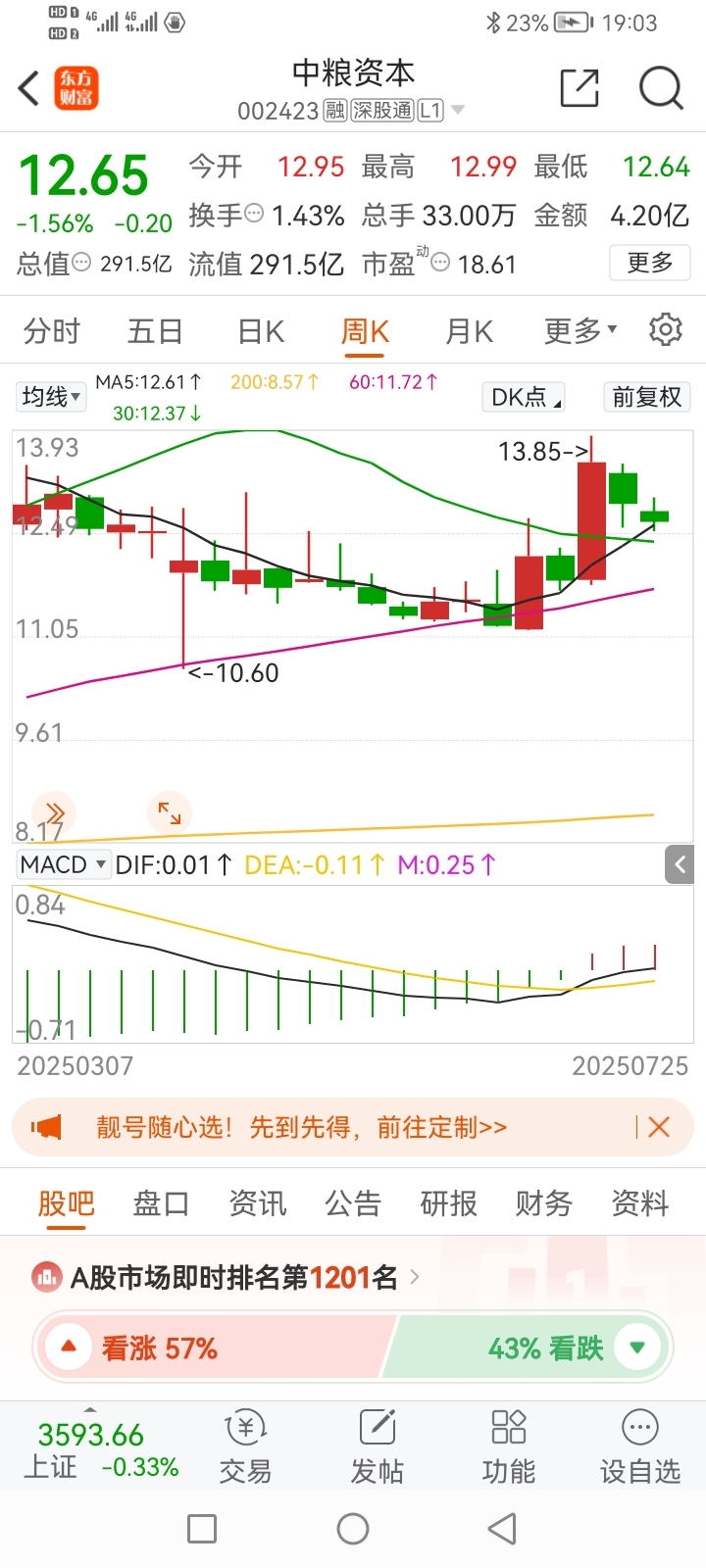
Task: Open 交易 in the bottom bar
Action: click(x=245, y=1447)
